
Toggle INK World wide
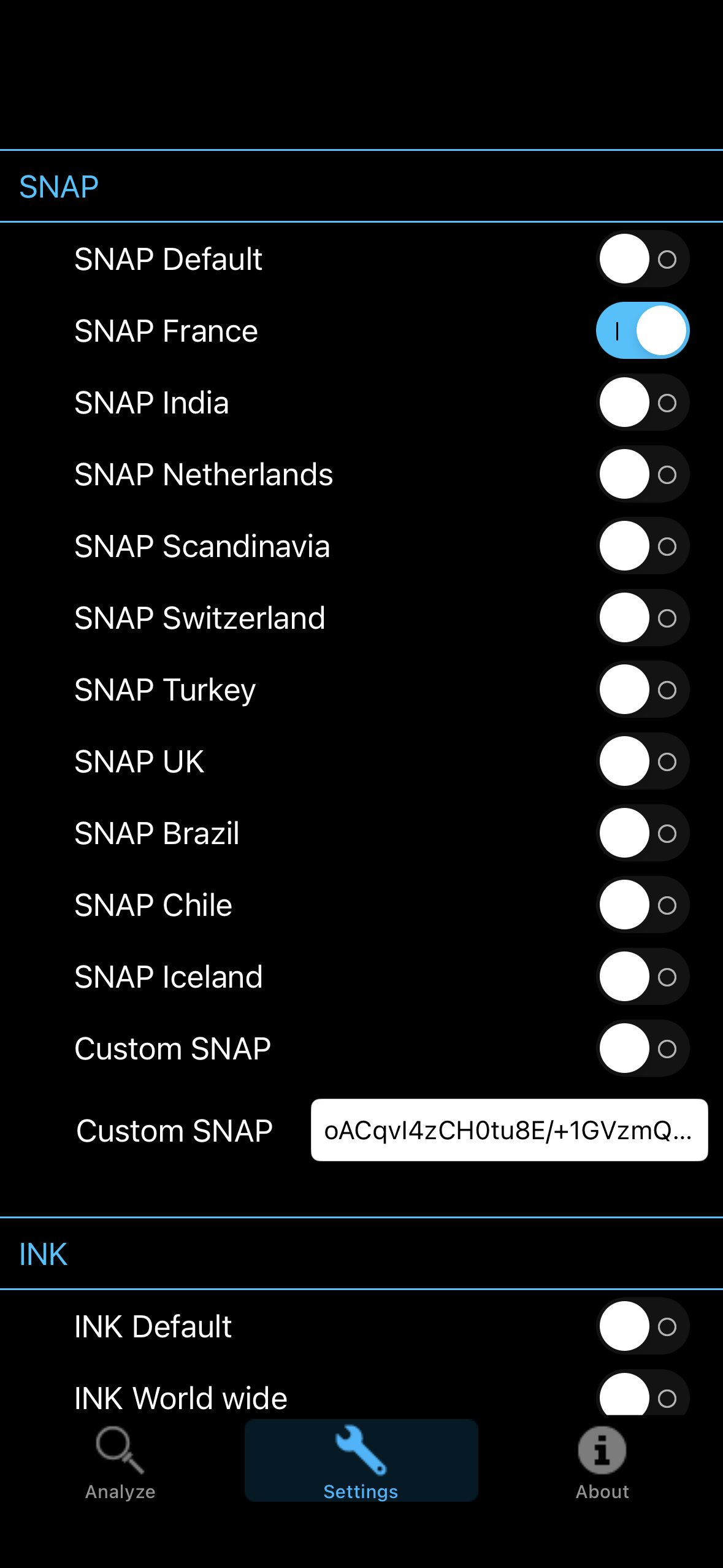click(642, 1396)
